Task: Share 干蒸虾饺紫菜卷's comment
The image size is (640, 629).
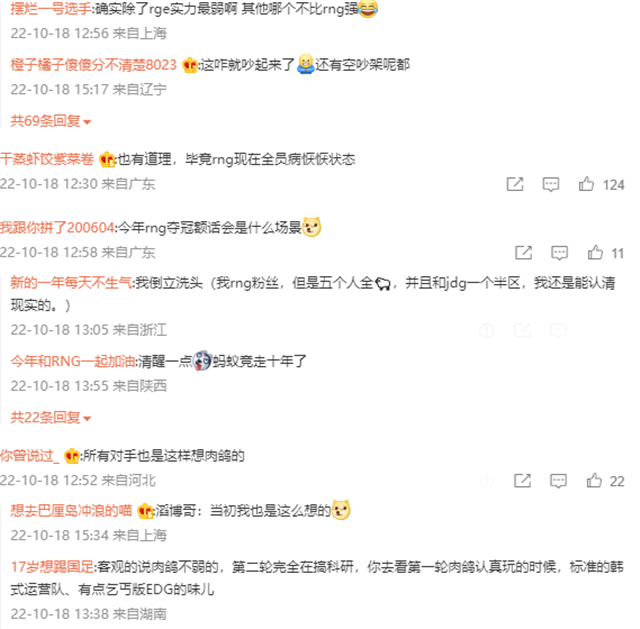Action: pyautogui.click(x=514, y=185)
